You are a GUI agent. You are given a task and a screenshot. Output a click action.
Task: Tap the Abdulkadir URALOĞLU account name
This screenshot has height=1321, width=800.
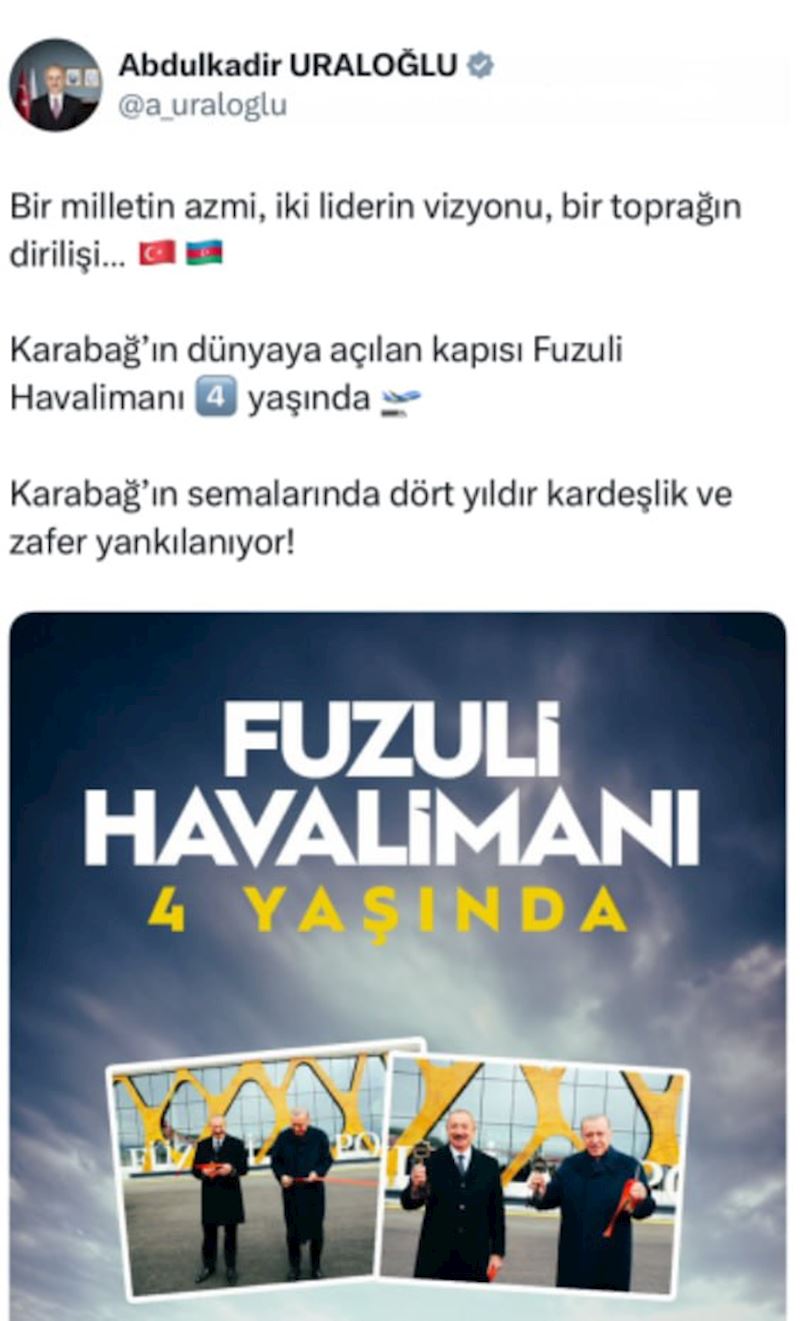tap(289, 66)
